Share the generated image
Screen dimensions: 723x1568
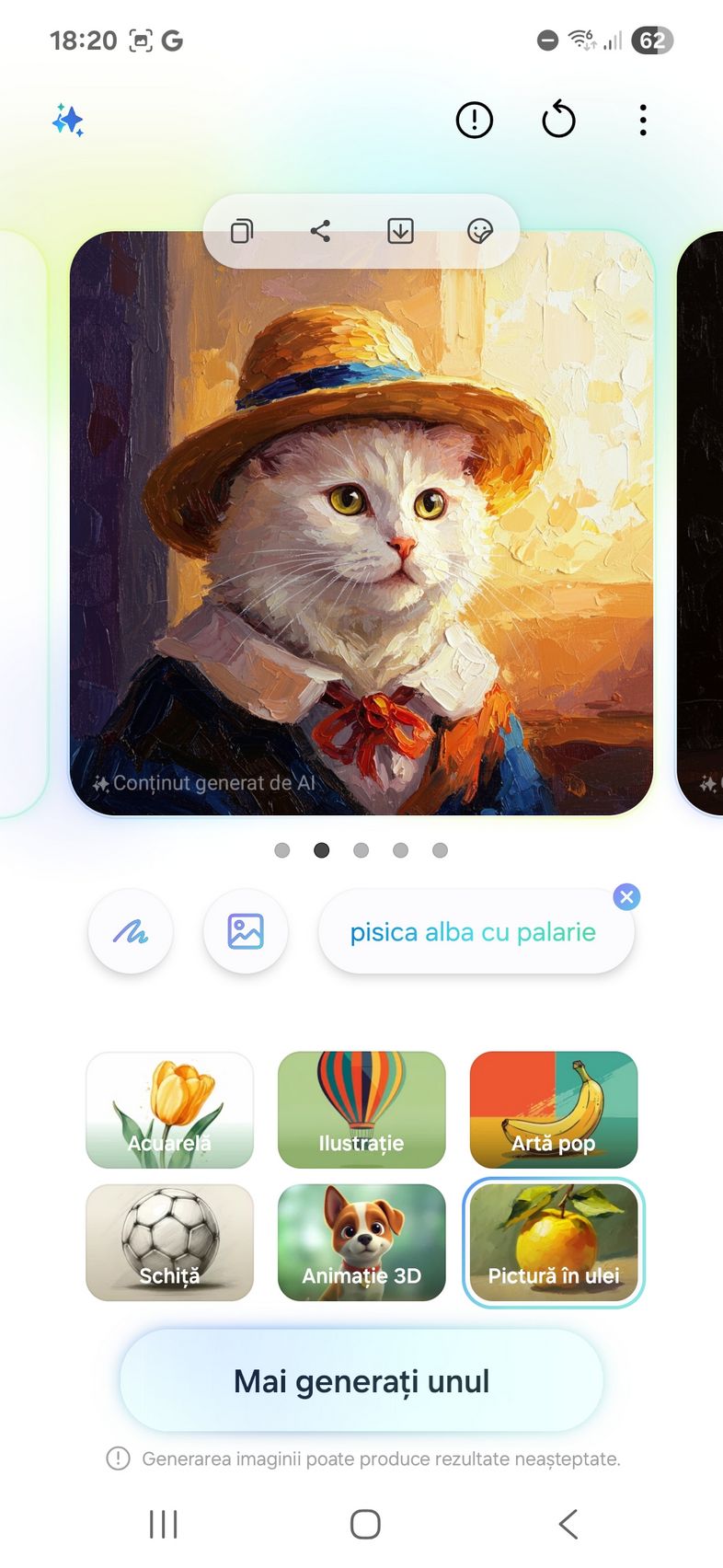(320, 231)
